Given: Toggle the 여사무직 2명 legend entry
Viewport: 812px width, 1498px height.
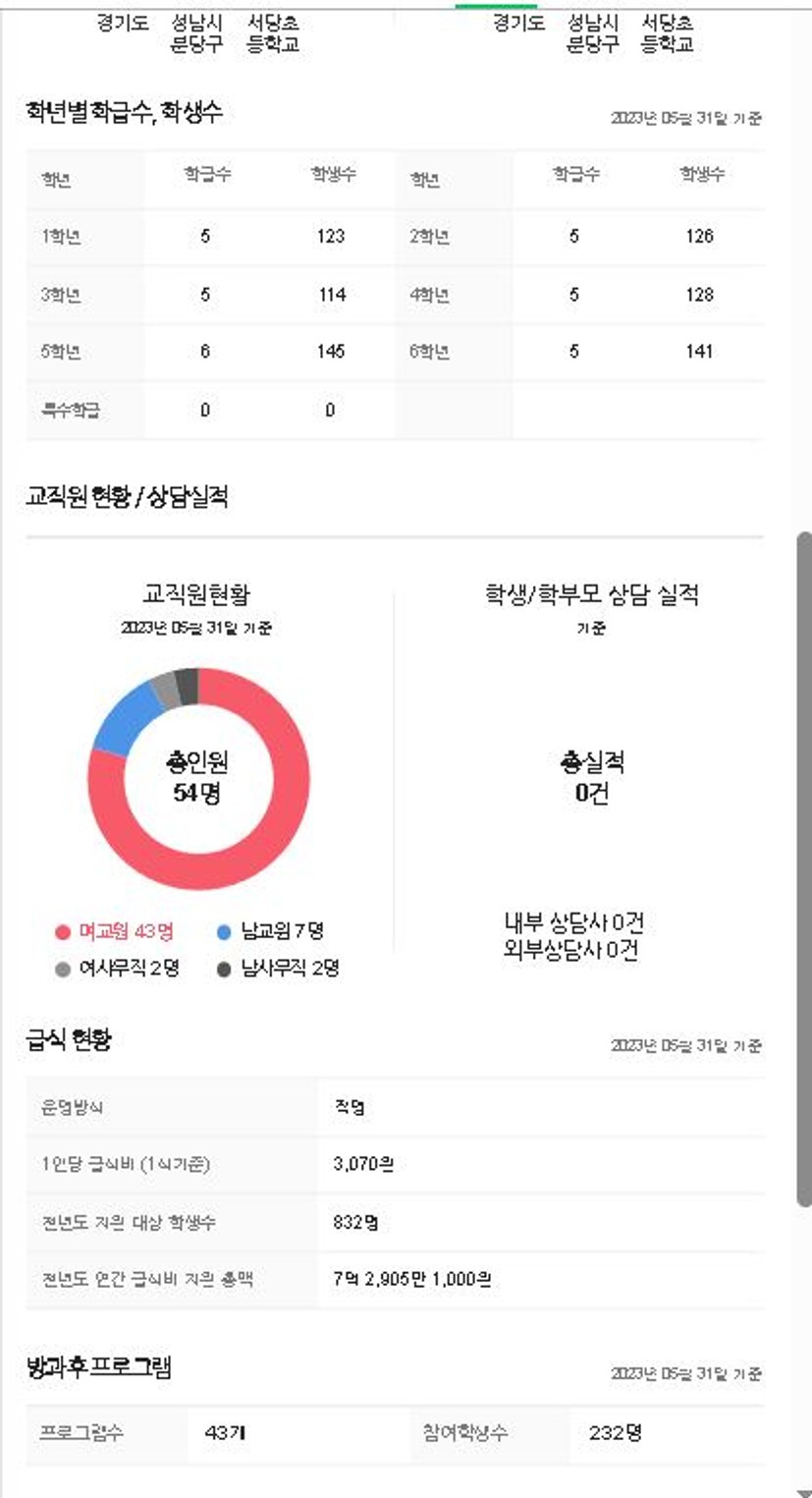Looking at the screenshot, I should (117, 969).
